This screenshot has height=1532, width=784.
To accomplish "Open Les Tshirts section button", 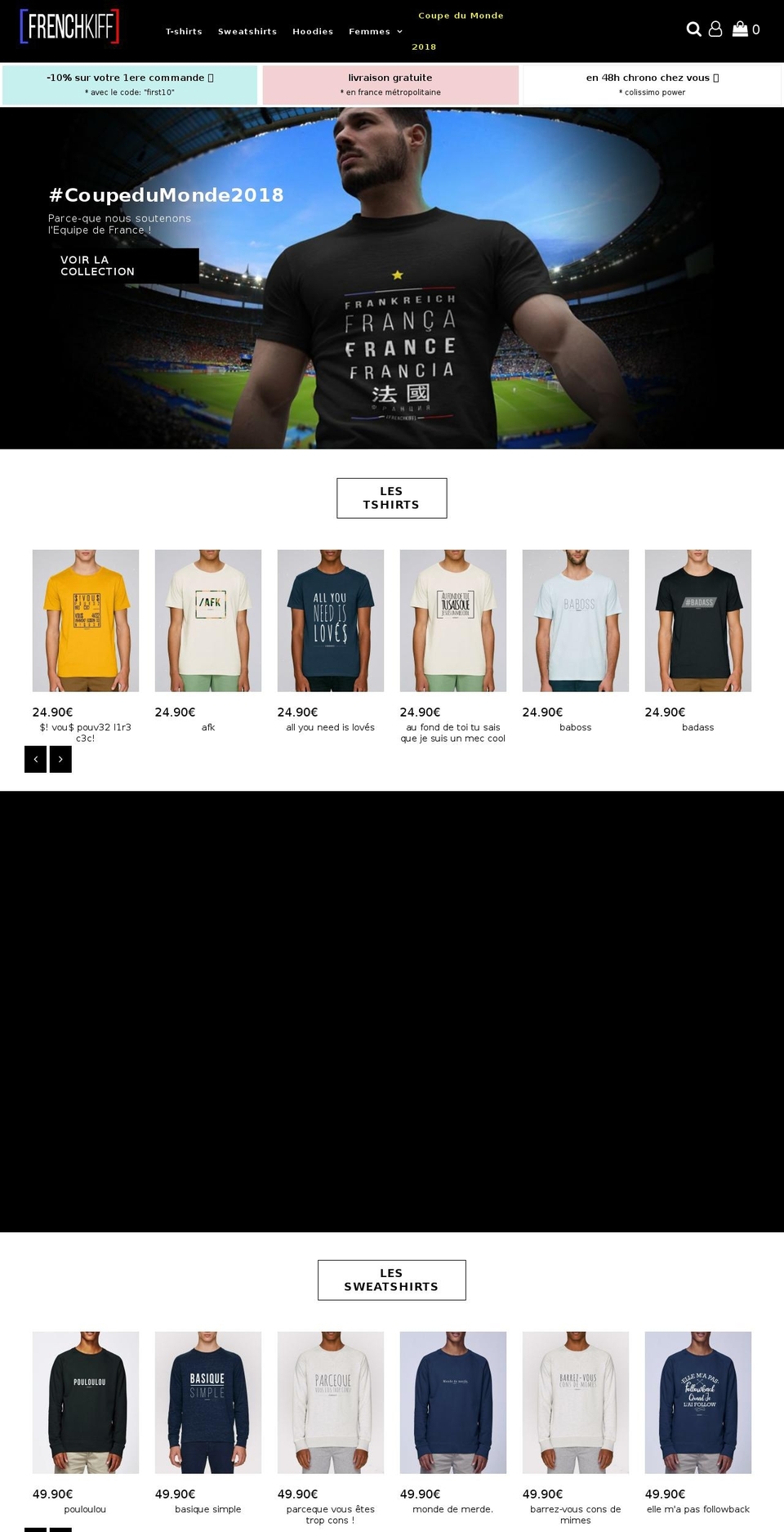I will (391, 498).
